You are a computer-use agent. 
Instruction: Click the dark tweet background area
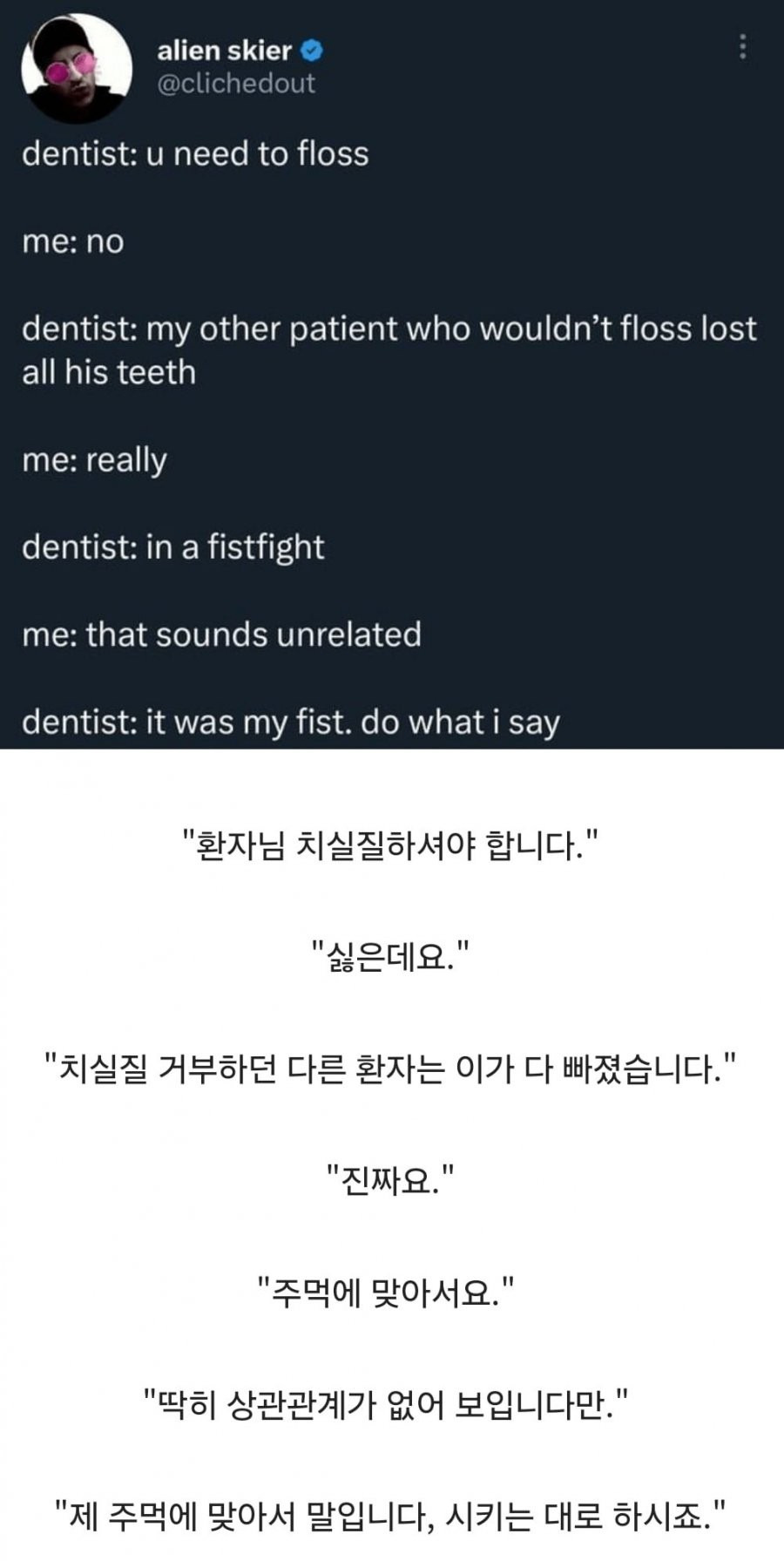pos(610,218)
